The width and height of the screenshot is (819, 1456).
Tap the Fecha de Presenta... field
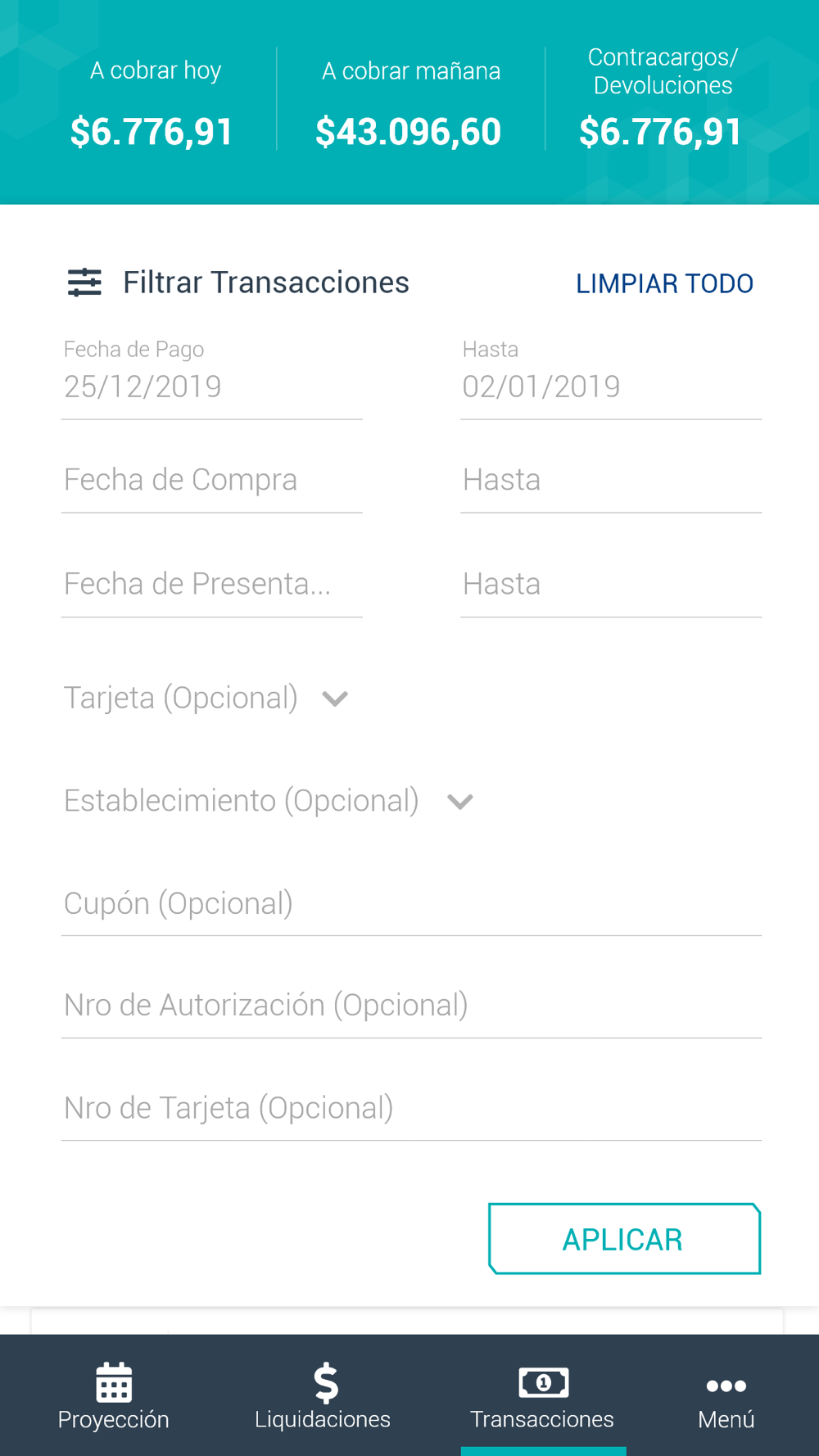coord(212,585)
